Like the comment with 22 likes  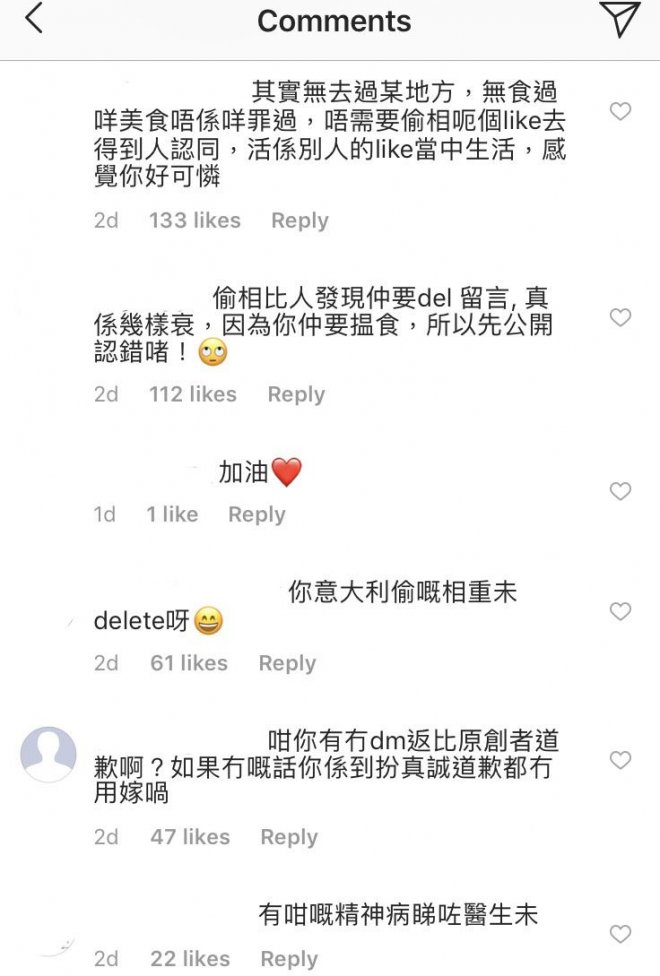tap(620, 934)
